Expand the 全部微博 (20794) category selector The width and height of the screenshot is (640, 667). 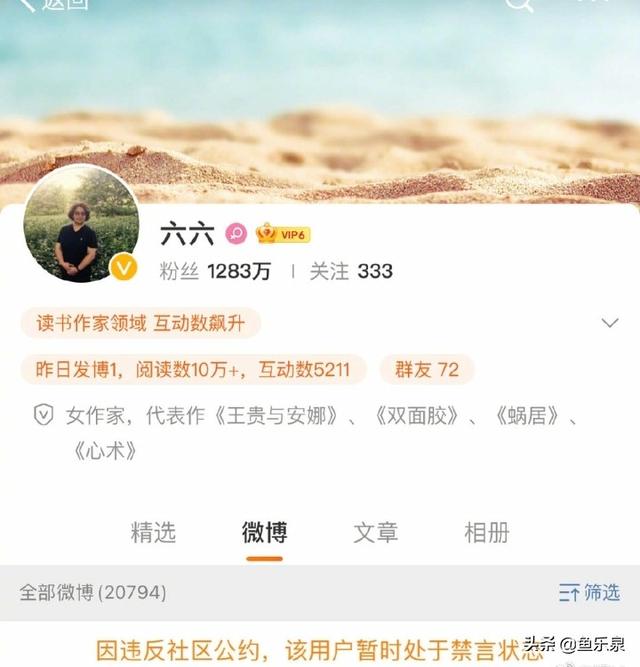[93, 592]
